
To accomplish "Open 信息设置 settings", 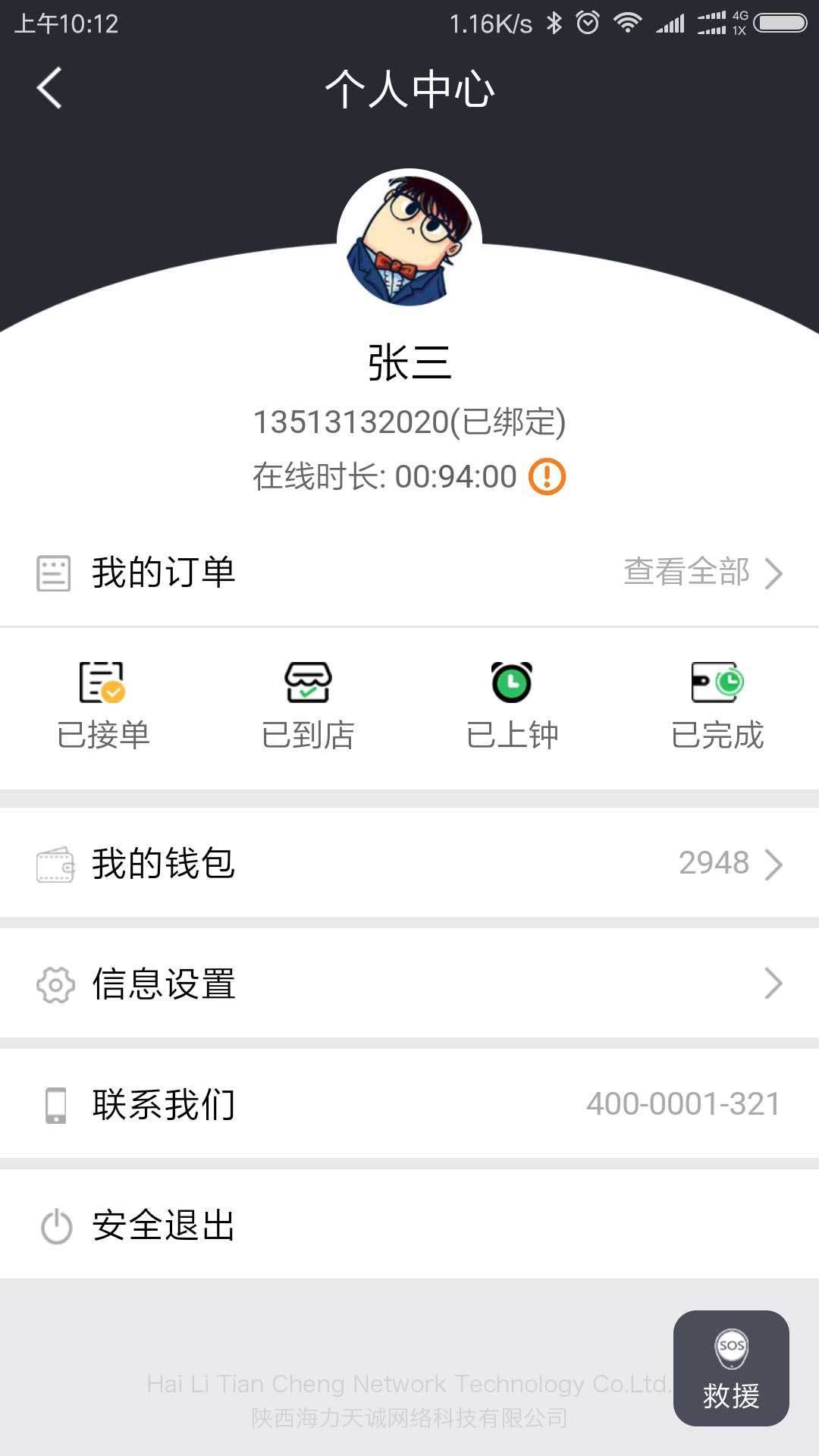I will pos(409,984).
